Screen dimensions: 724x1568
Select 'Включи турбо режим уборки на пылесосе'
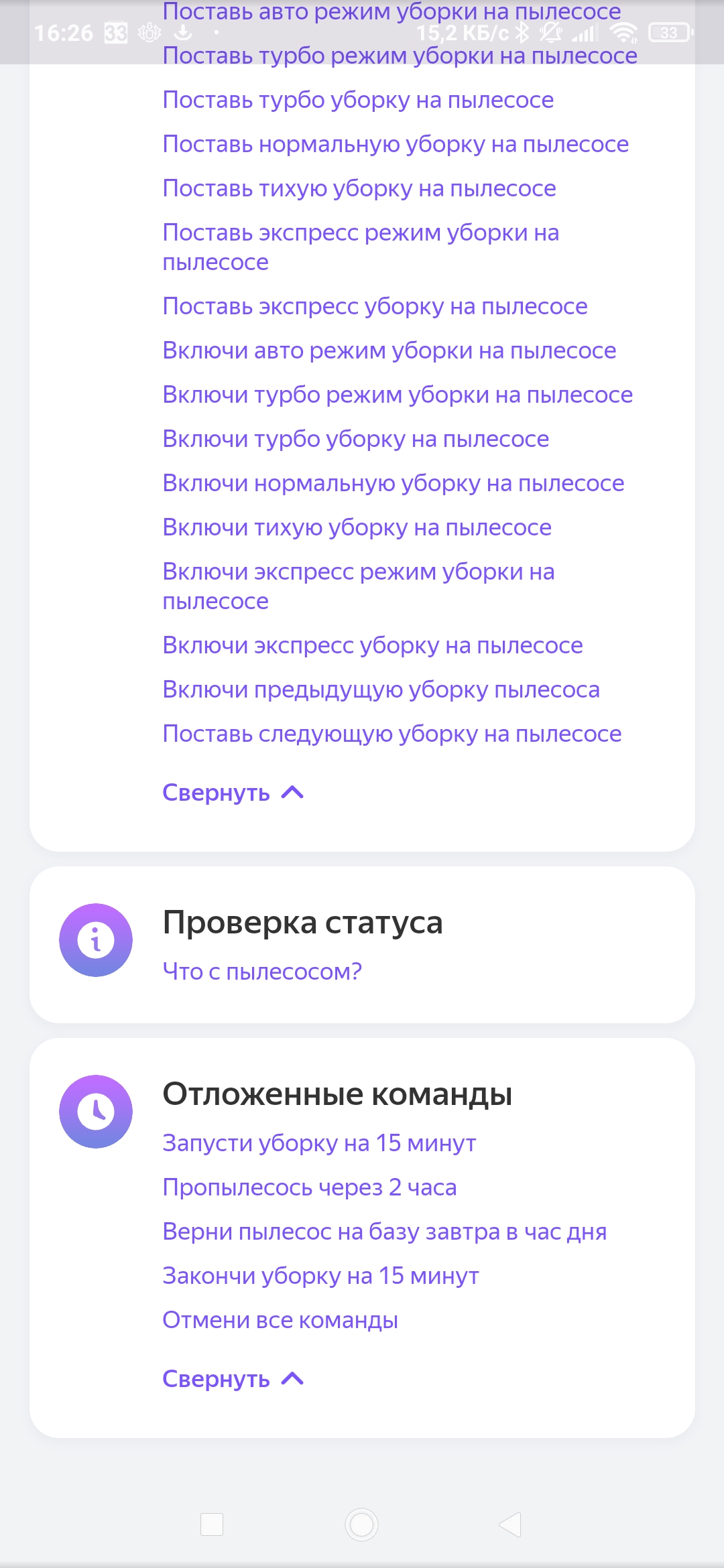click(397, 395)
